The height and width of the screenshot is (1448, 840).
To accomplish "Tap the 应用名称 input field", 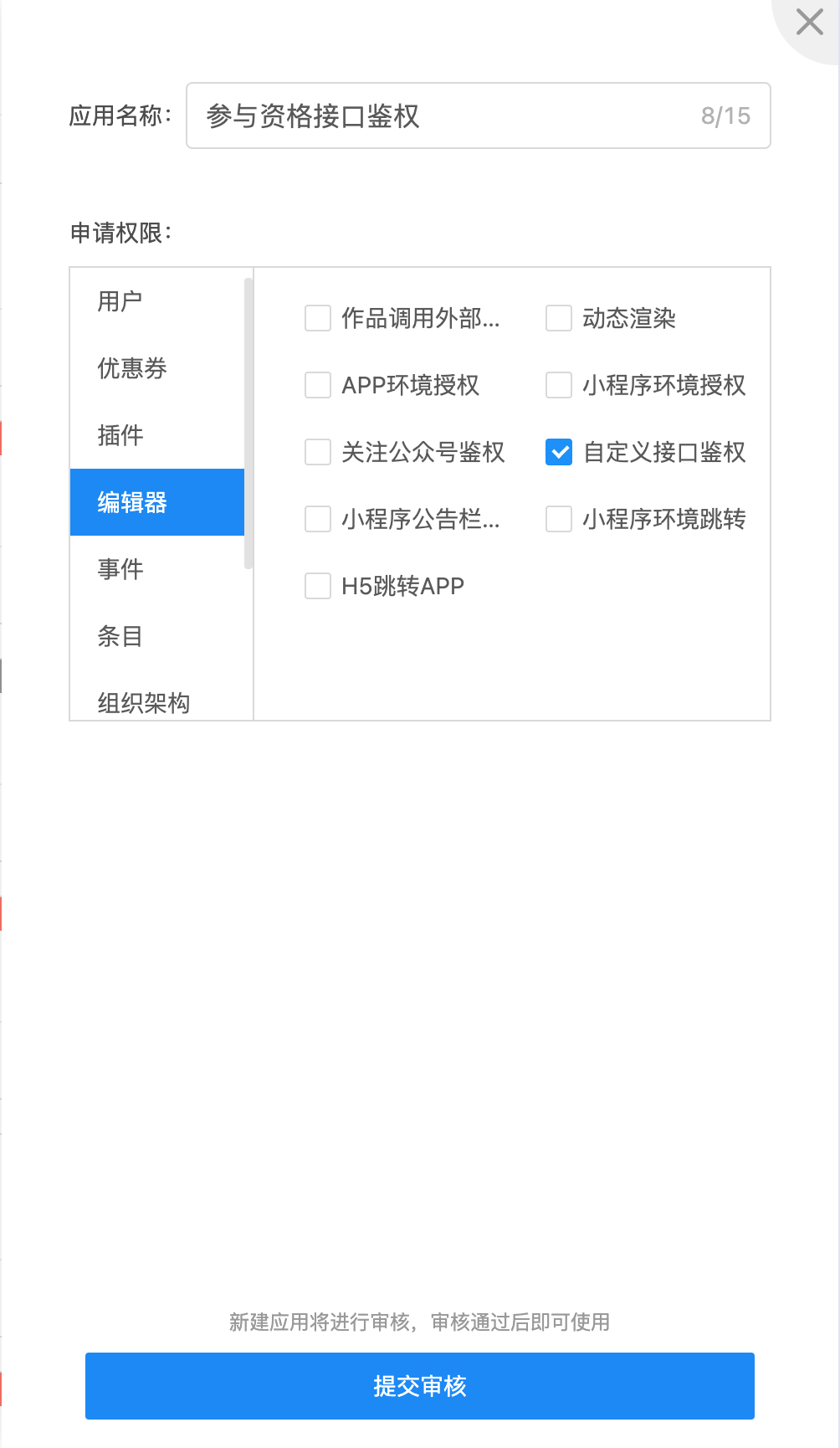I will click(478, 116).
